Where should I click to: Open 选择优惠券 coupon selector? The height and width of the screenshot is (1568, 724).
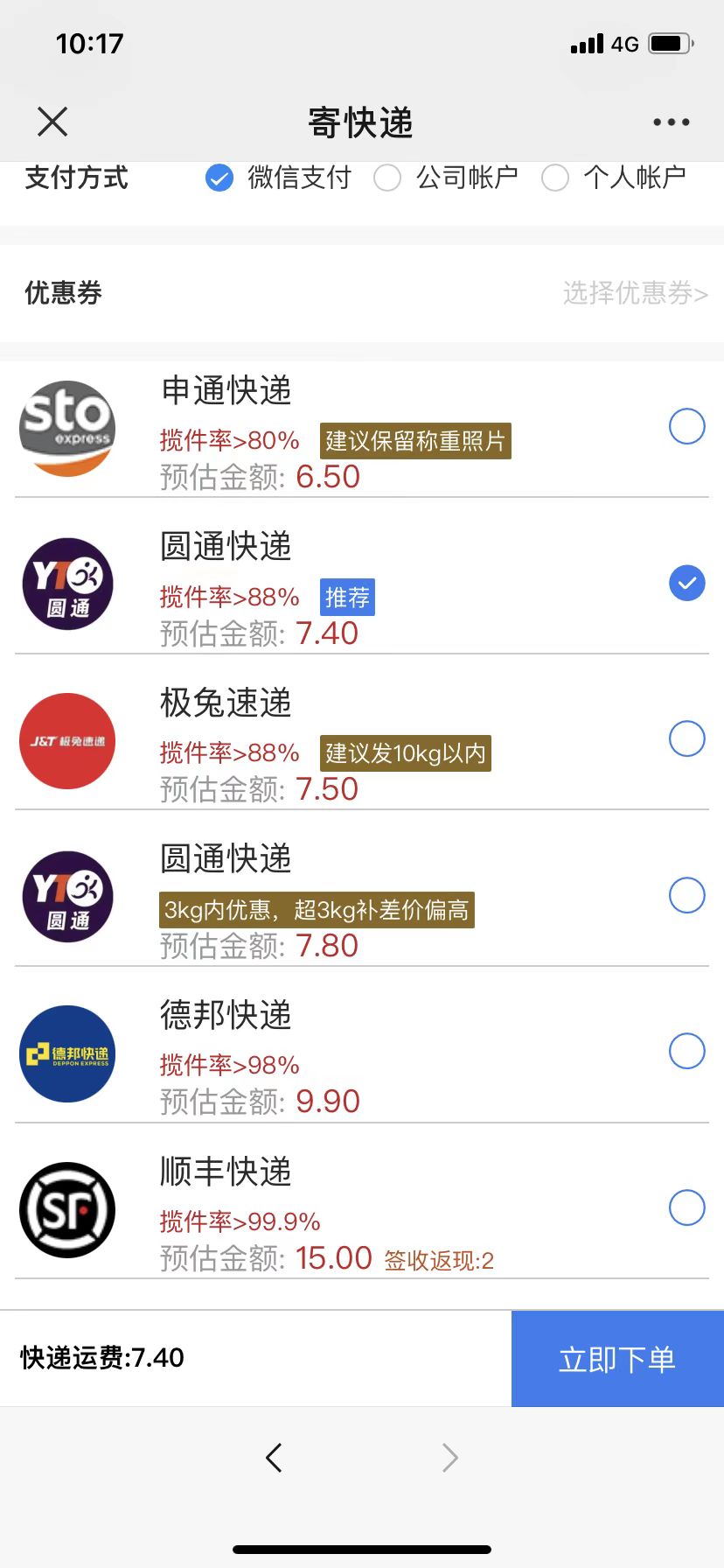click(635, 293)
